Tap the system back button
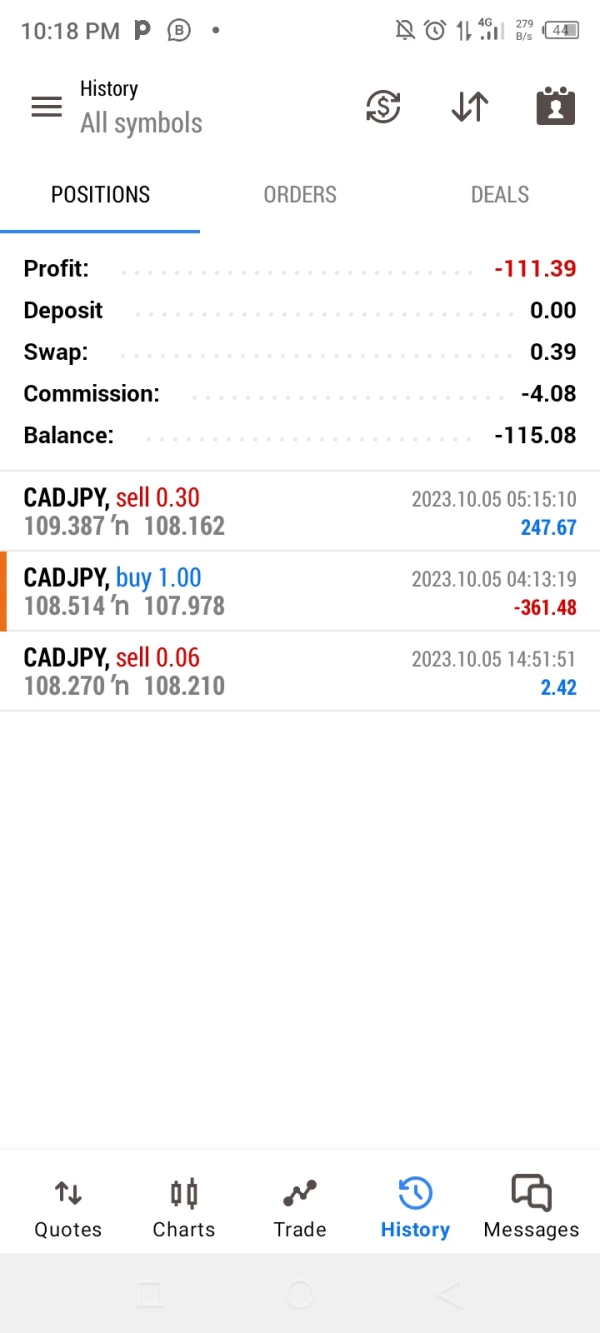 tap(450, 1295)
